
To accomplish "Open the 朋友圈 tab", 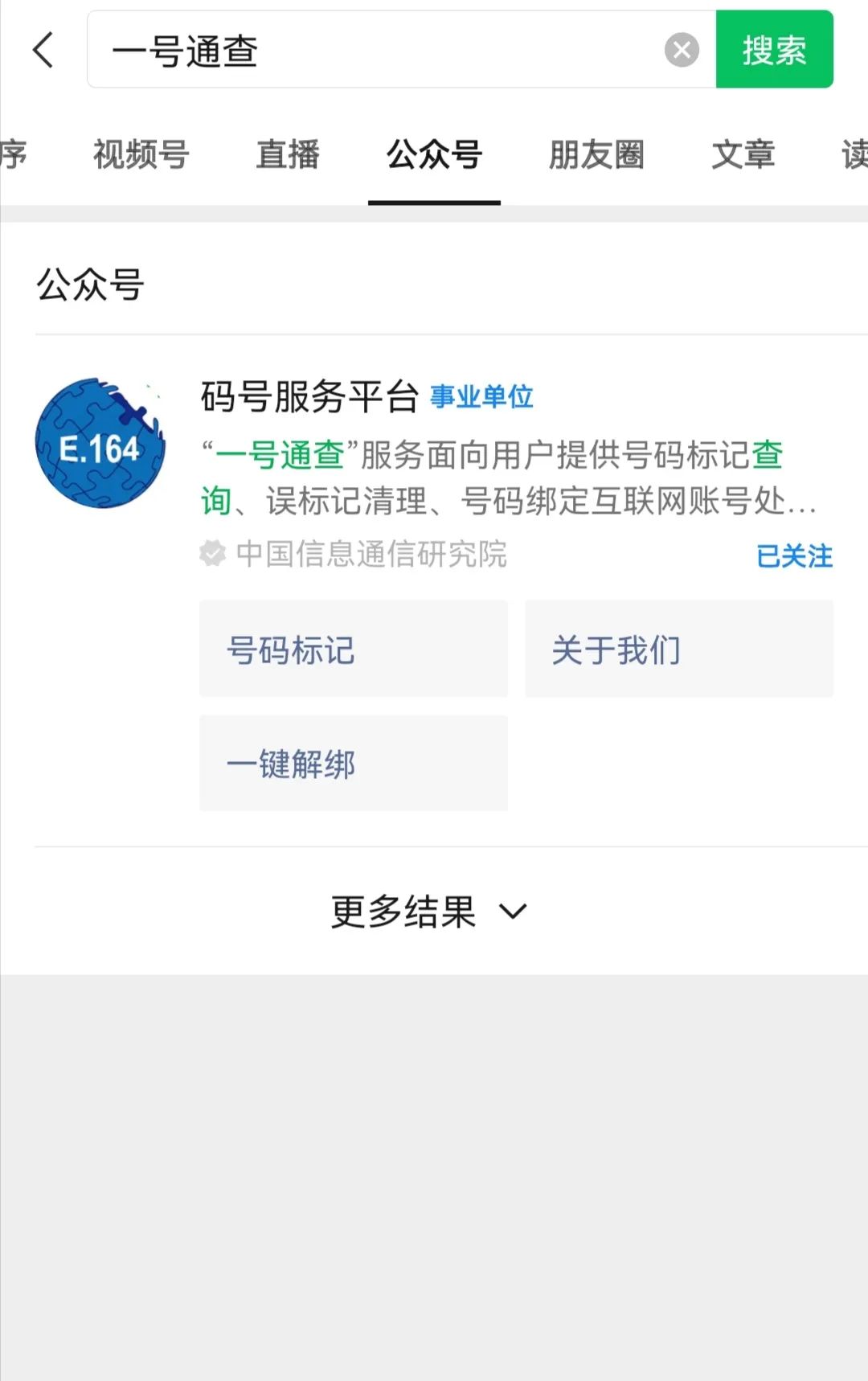I will point(595,155).
